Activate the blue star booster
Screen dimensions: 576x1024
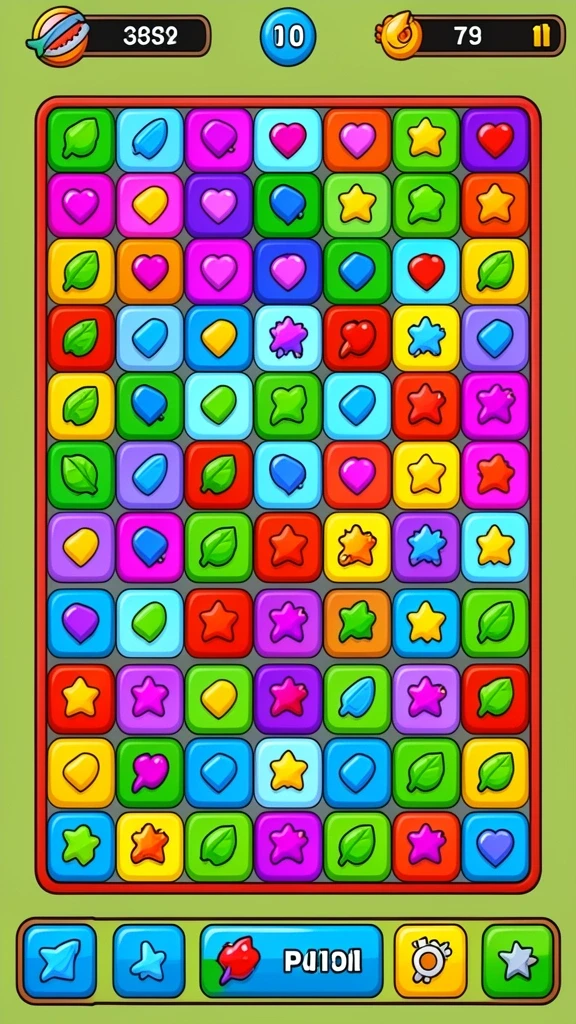click(x=149, y=959)
